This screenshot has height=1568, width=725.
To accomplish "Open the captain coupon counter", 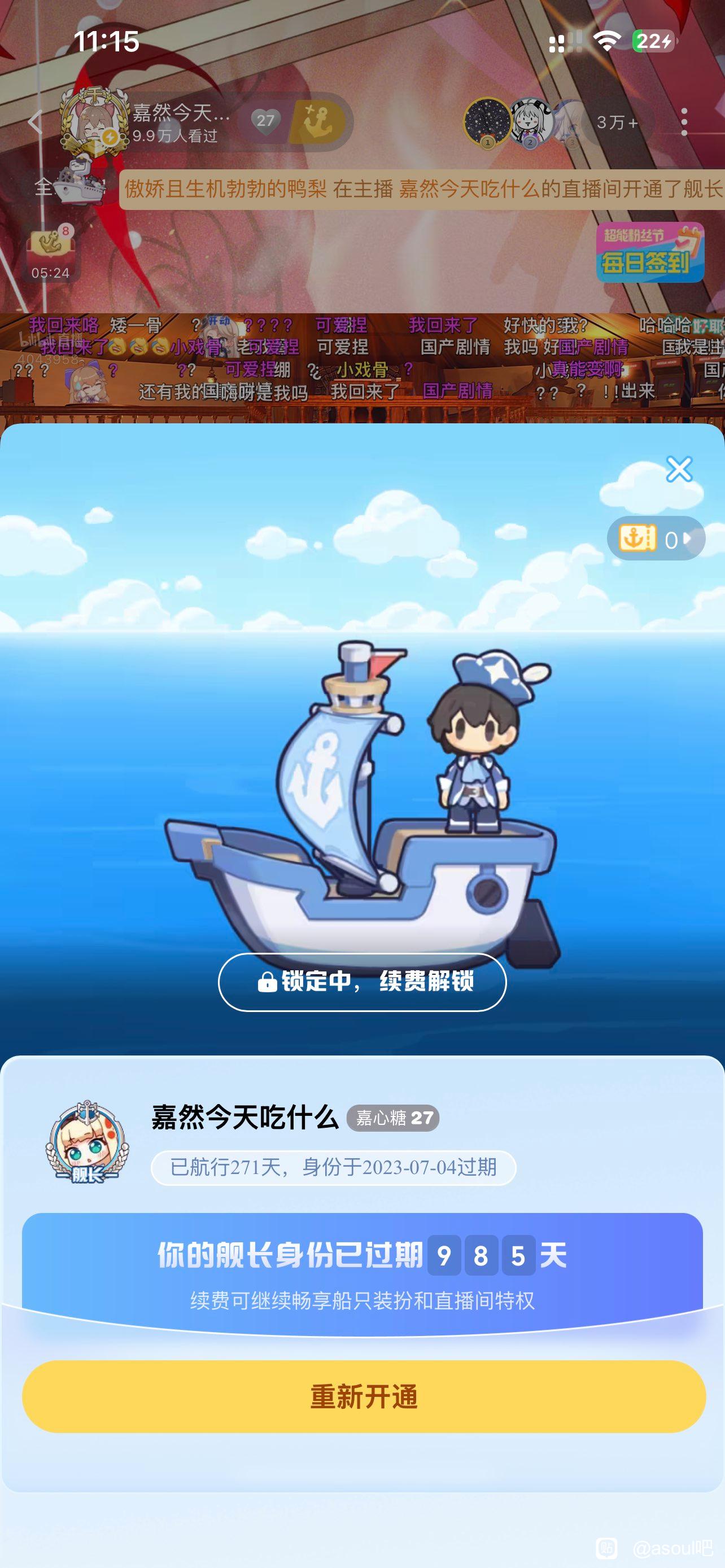I will pyautogui.click(x=656, y=538).
